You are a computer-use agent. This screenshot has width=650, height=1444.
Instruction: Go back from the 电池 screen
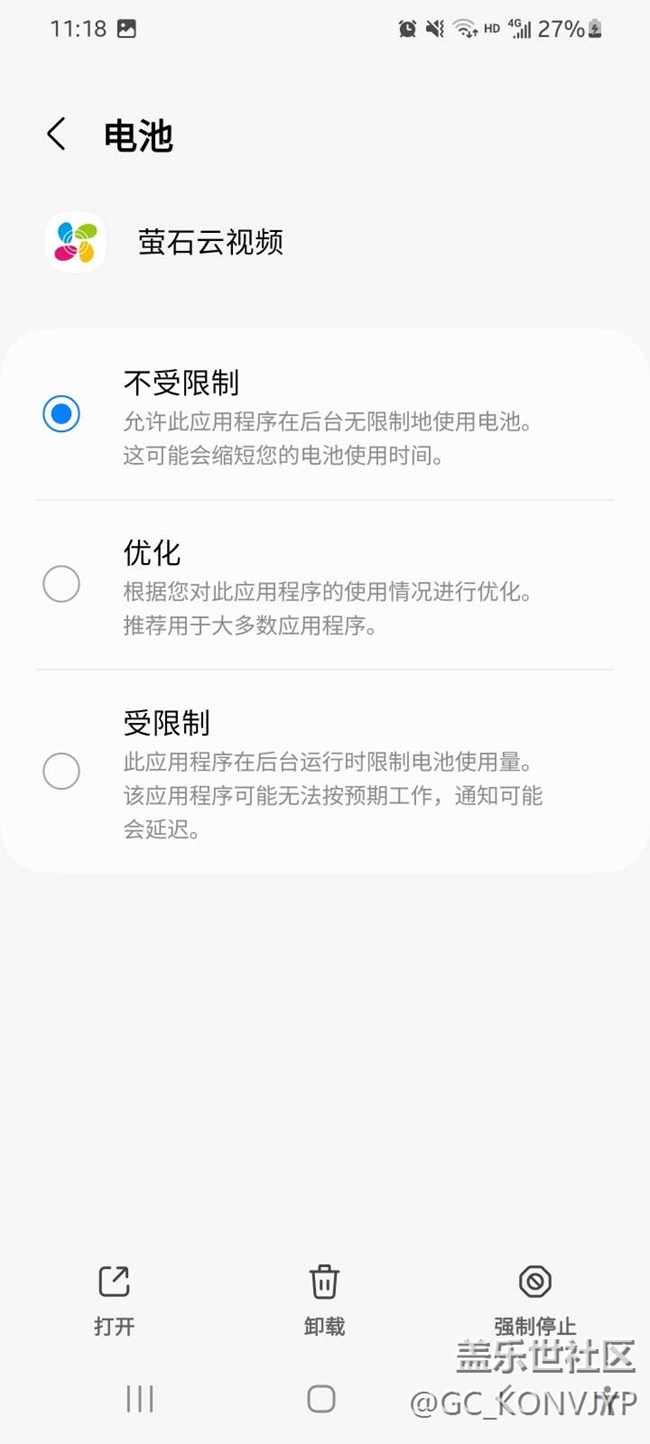point(57,134)
